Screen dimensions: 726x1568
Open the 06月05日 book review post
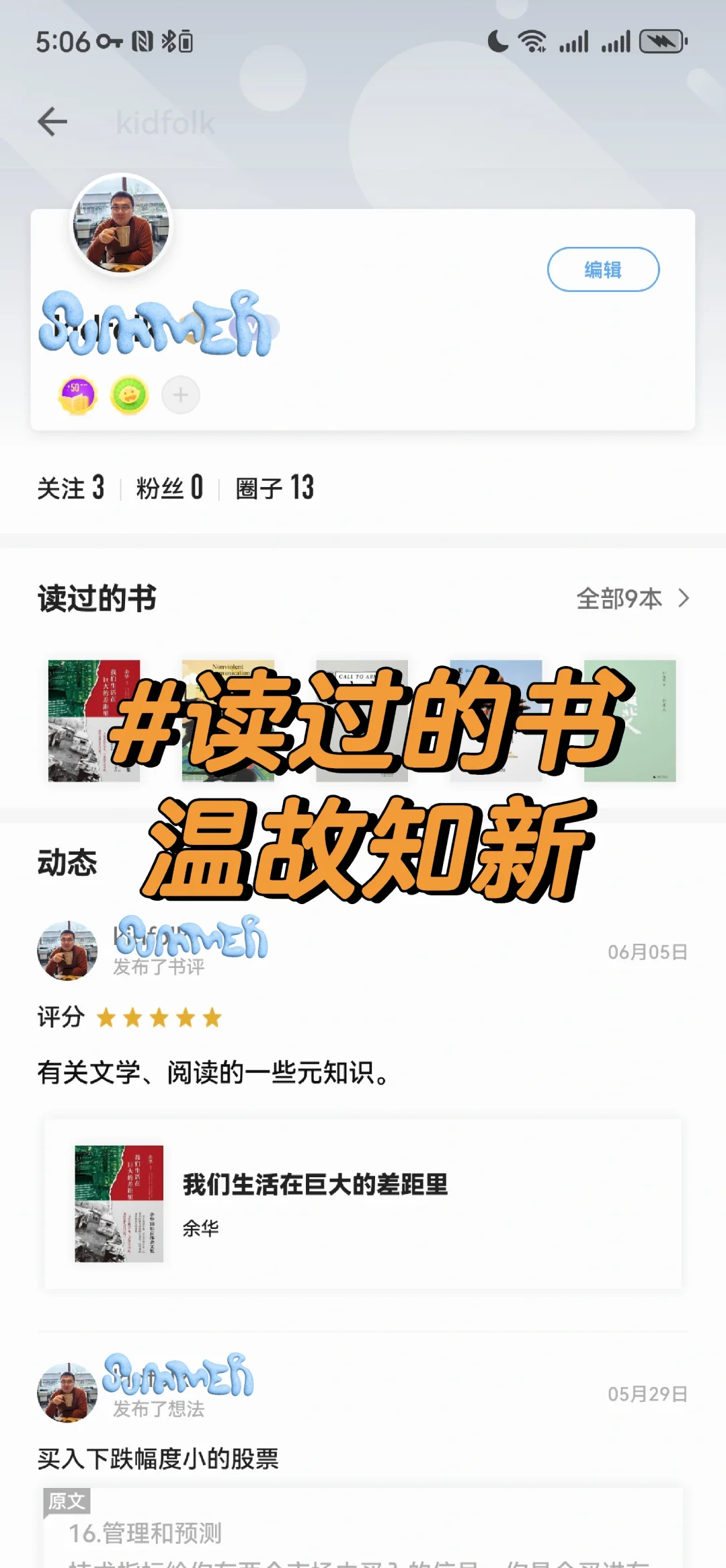pos(363,1072)
